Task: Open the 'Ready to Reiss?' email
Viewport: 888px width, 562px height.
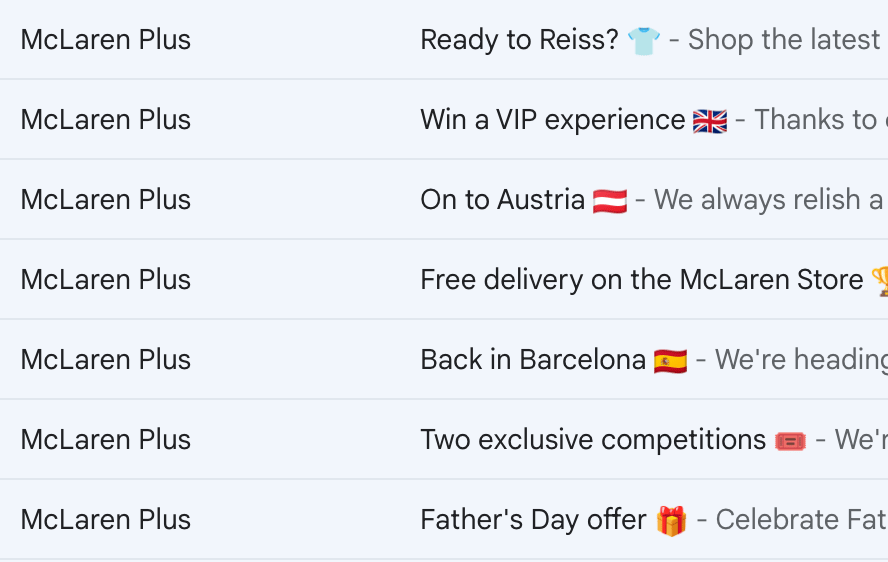Action: [519, 40]
